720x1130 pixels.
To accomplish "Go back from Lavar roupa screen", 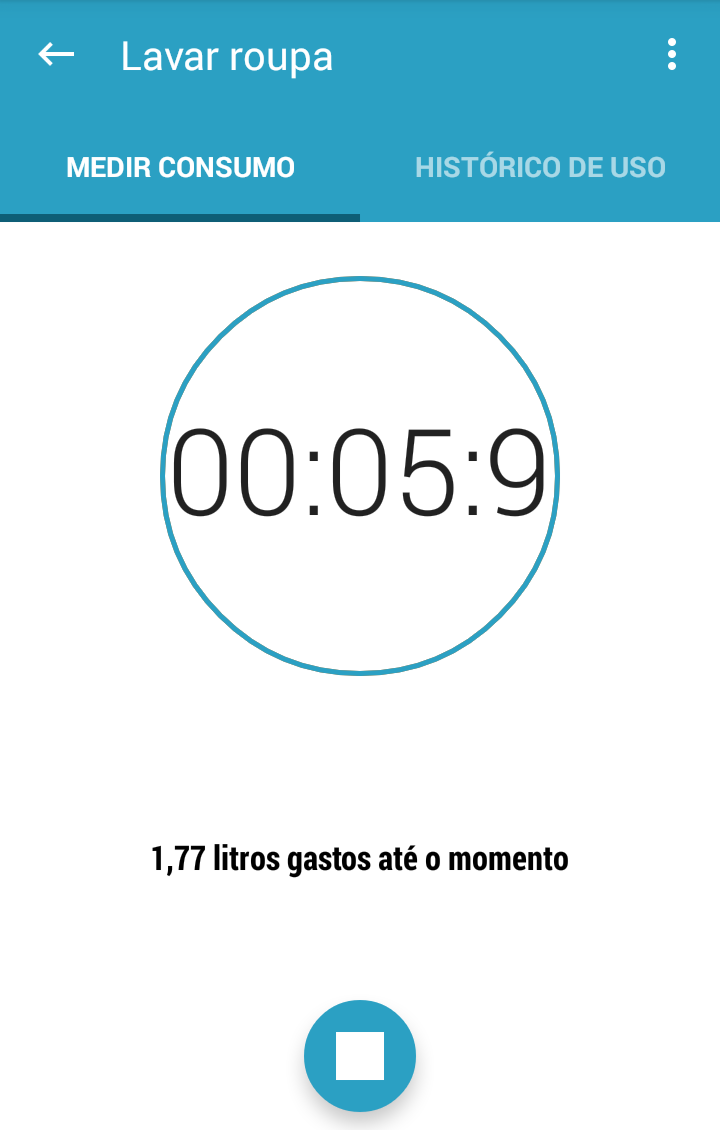I will tap(56, 55).
